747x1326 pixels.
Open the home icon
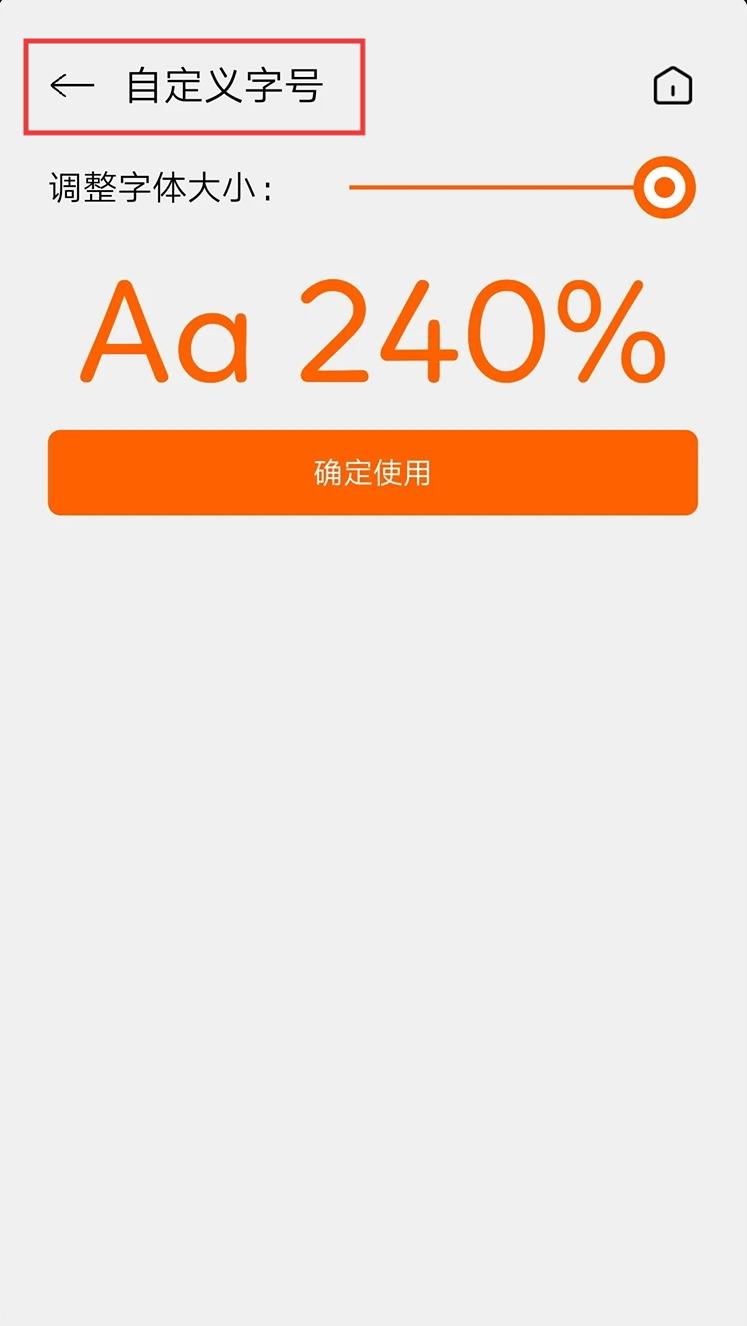[x=673, y=86]
